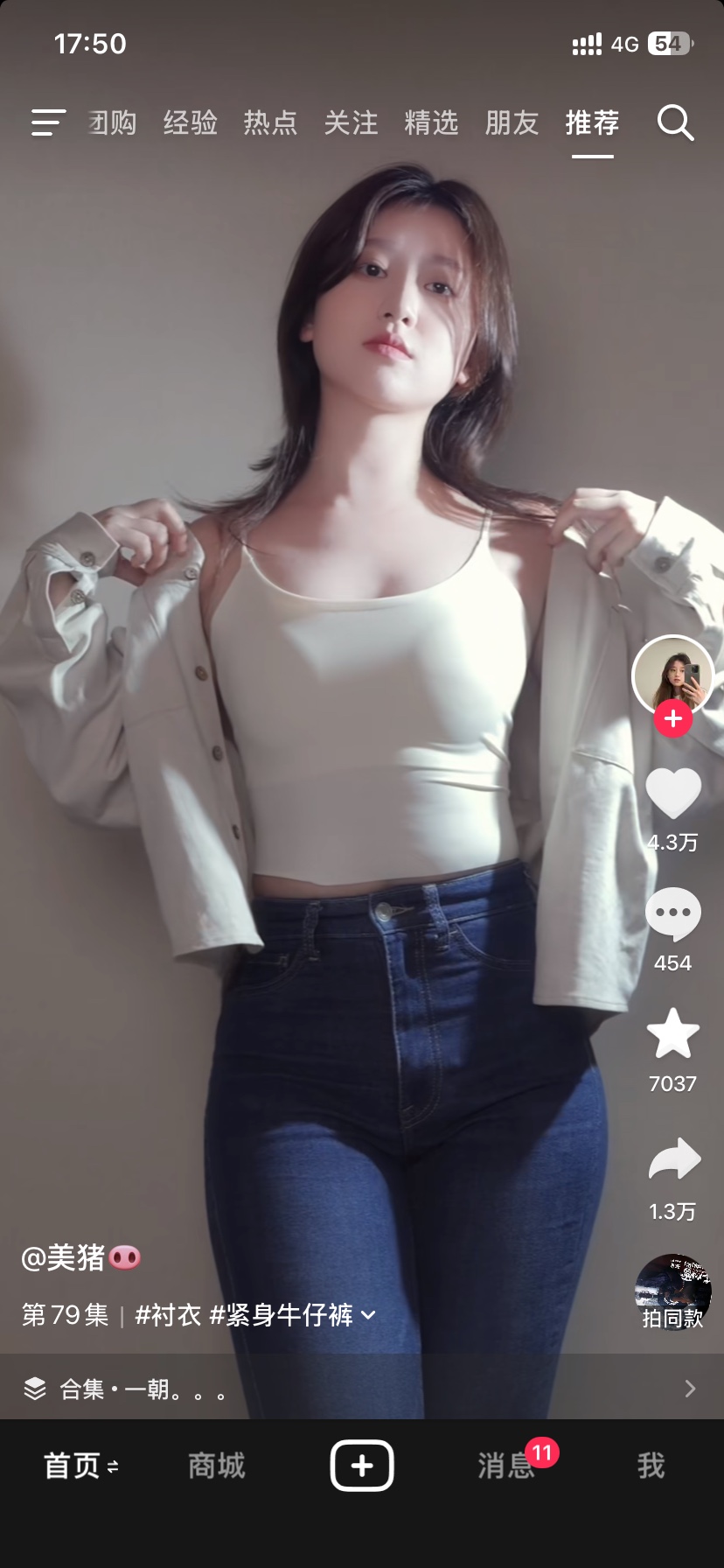Select the 推荐 tab

[593, 122]
